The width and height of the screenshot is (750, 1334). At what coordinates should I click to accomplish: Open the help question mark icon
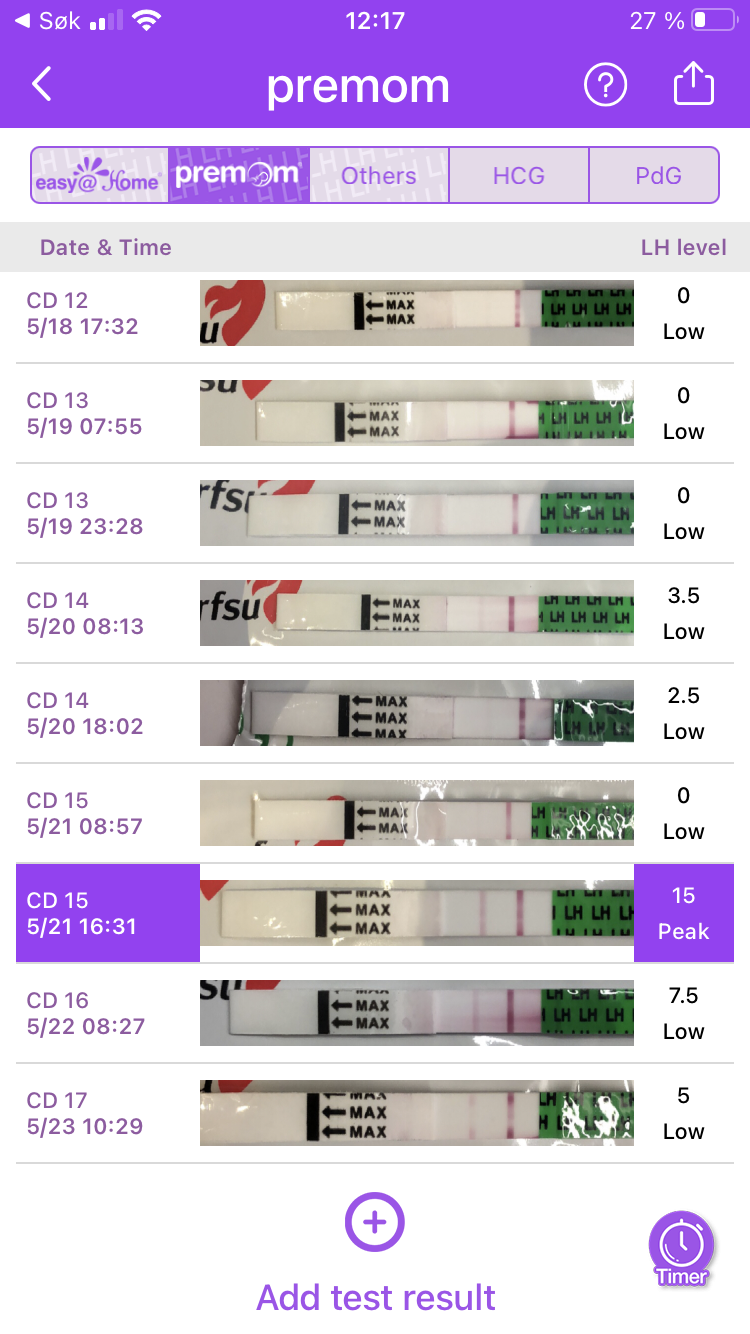(x=605, y=85)
